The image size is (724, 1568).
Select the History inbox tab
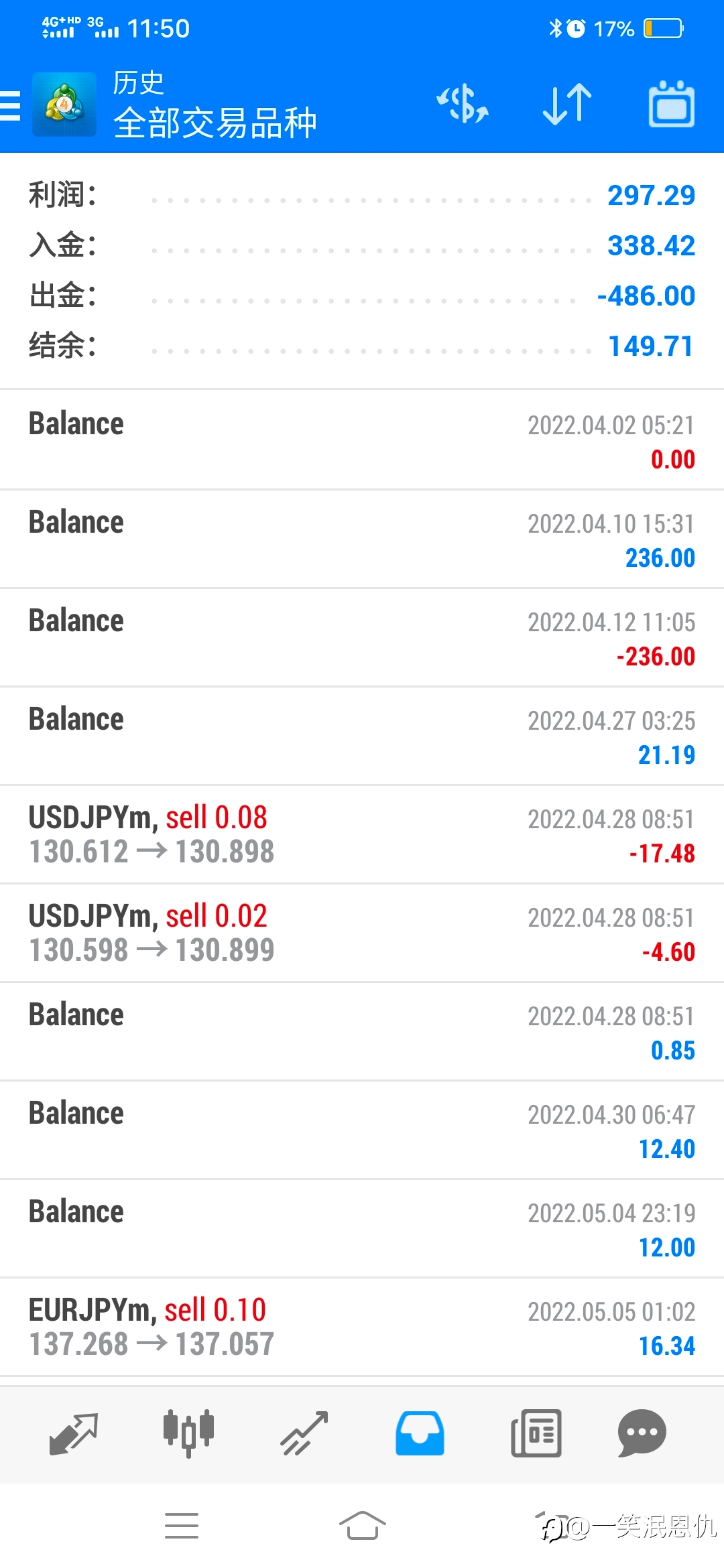tap(420, 1433)
